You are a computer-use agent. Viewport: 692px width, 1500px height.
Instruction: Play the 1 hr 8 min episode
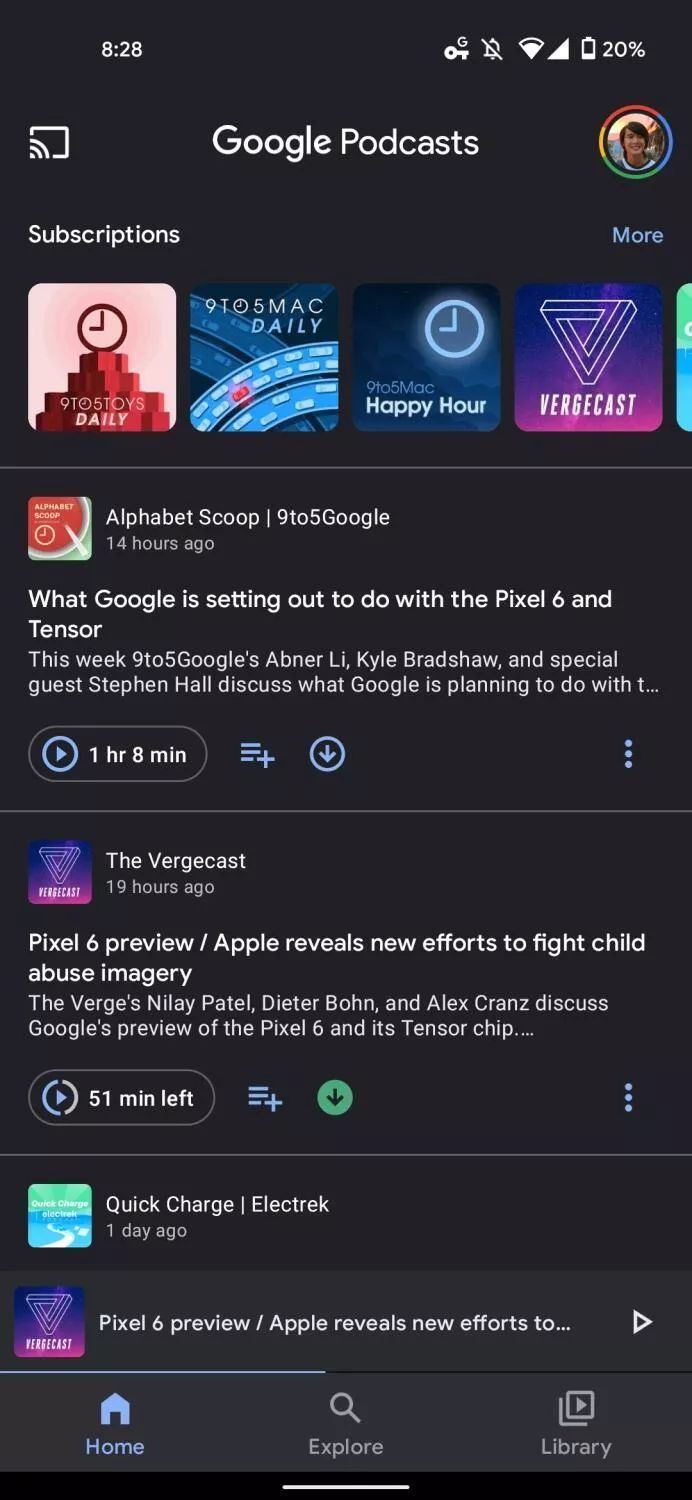(x=118, y=754)
